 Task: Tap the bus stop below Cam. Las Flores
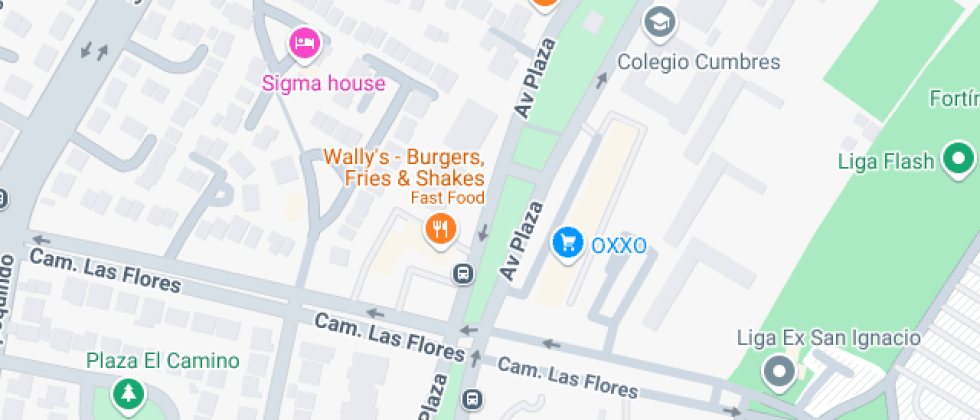[472, 400]
